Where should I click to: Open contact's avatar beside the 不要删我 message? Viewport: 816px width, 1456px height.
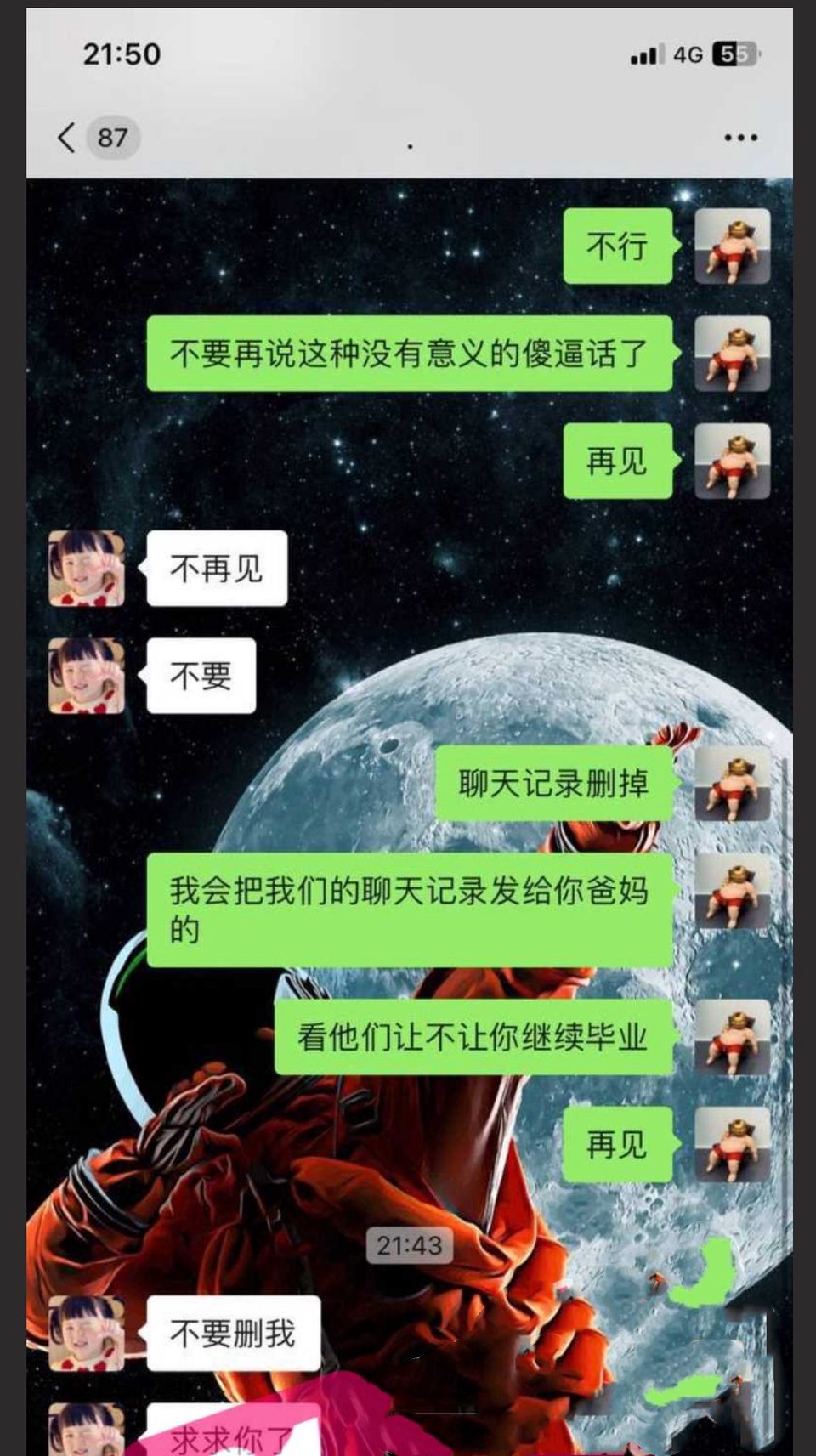pos(87,1333)
